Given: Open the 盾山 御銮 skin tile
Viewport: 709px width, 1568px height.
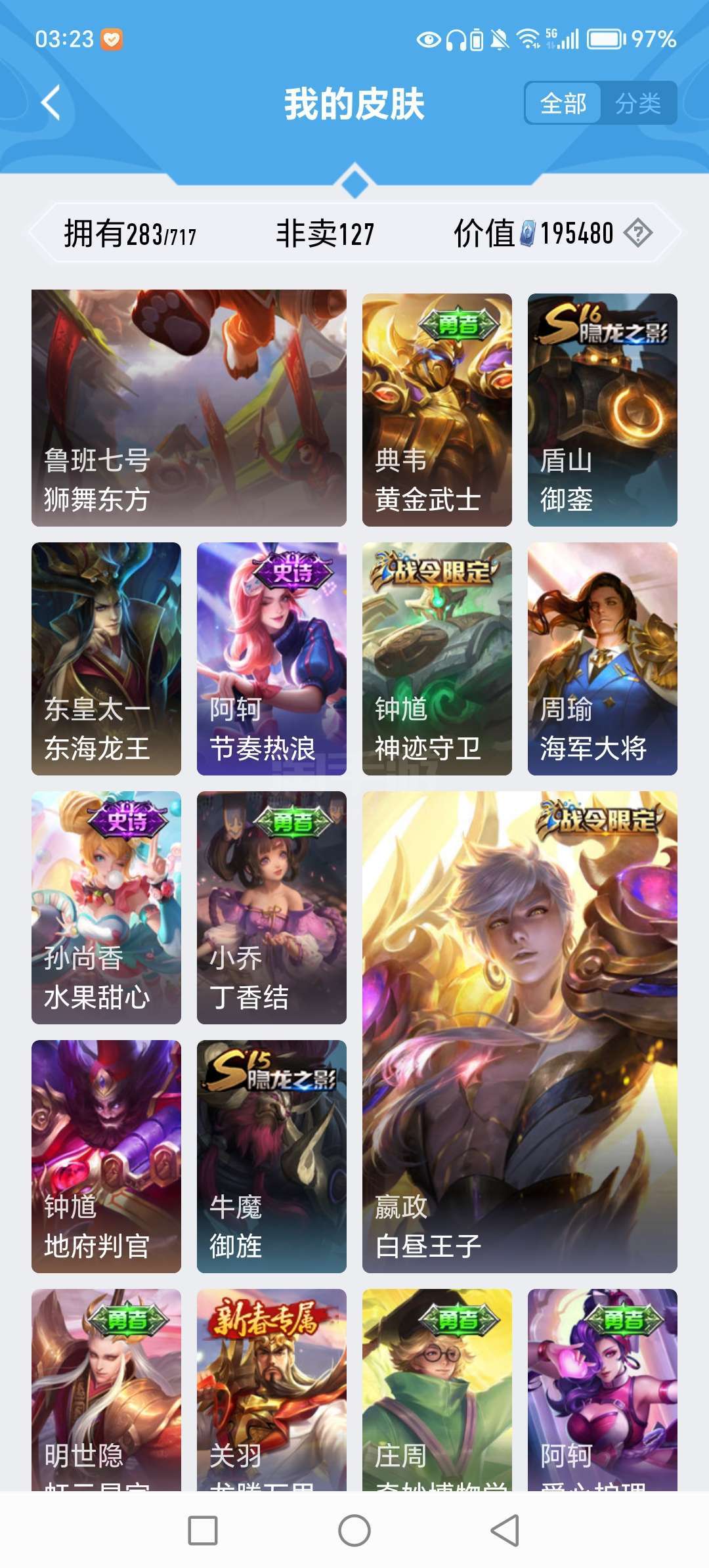Looking at the screenshot, I should click(x=603, y=410).
